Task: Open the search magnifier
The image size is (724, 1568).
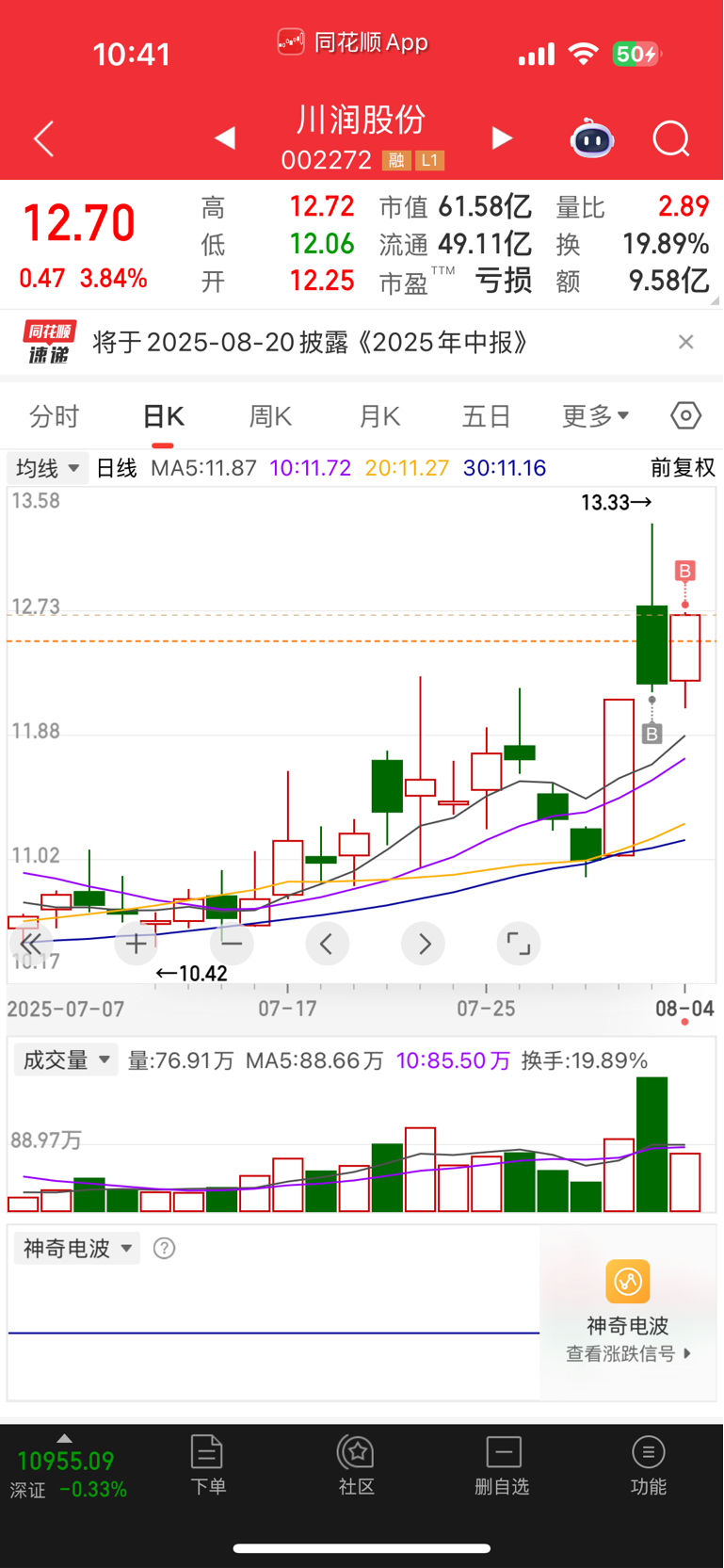Action: point(671,139)
